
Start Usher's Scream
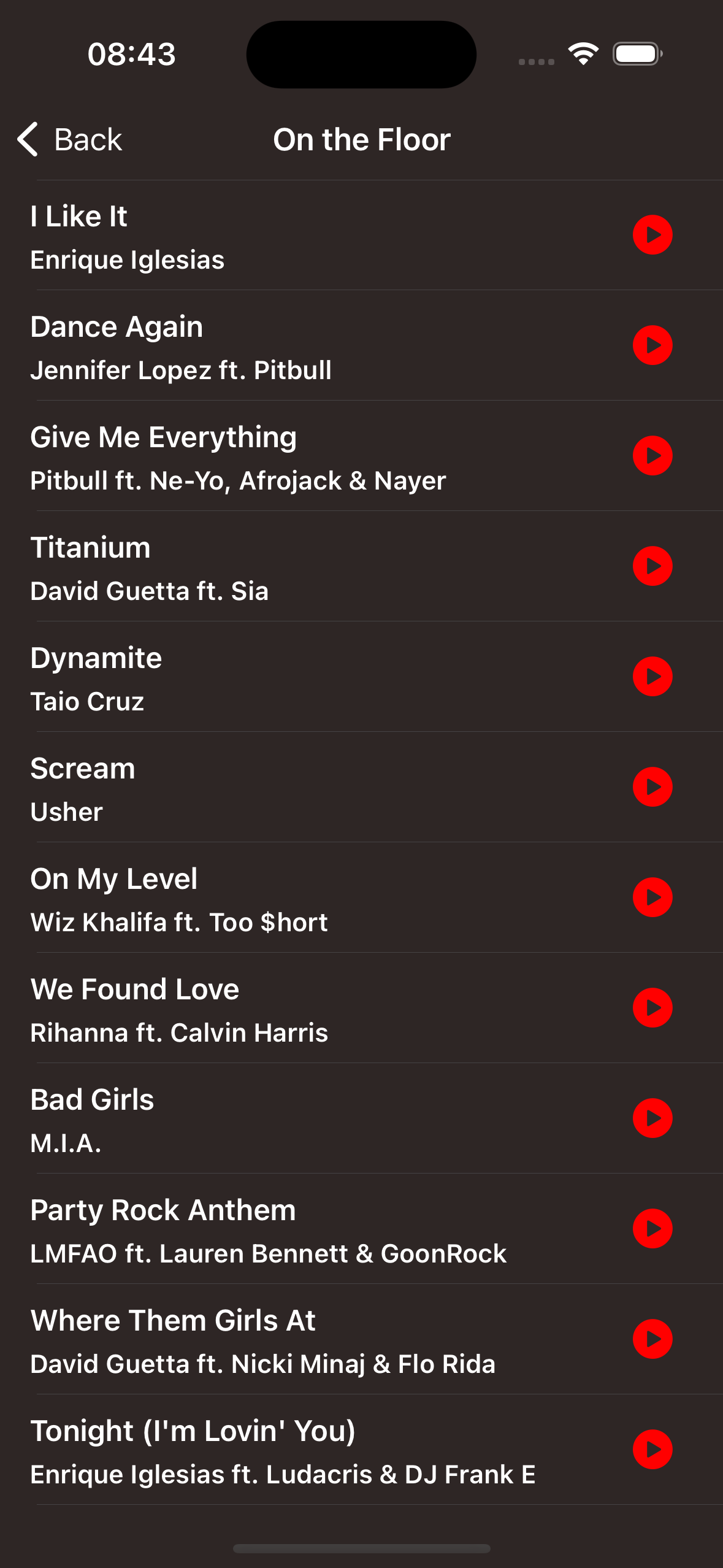(652, 786)
